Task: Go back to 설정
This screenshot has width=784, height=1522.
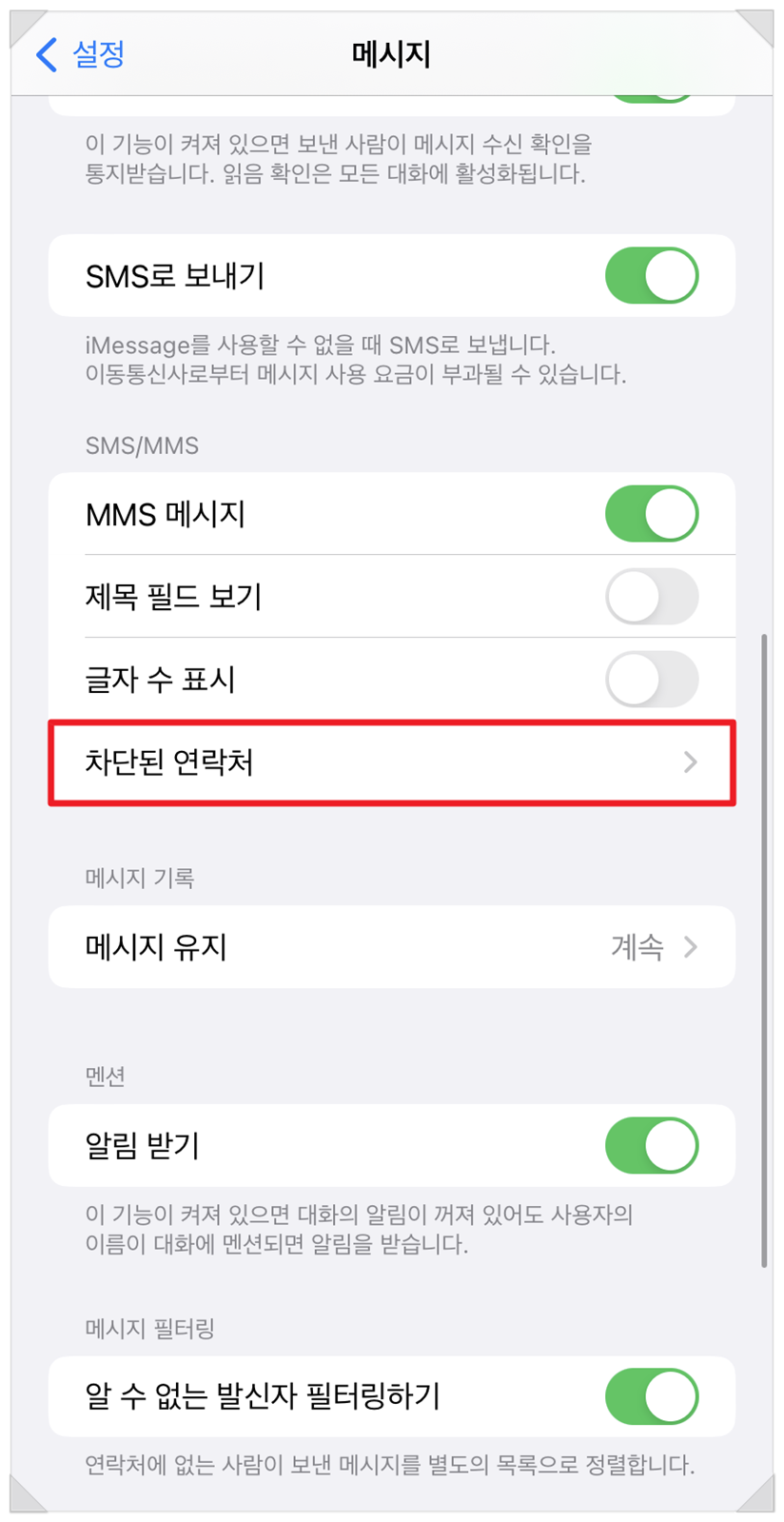Action: click(80, 54)
